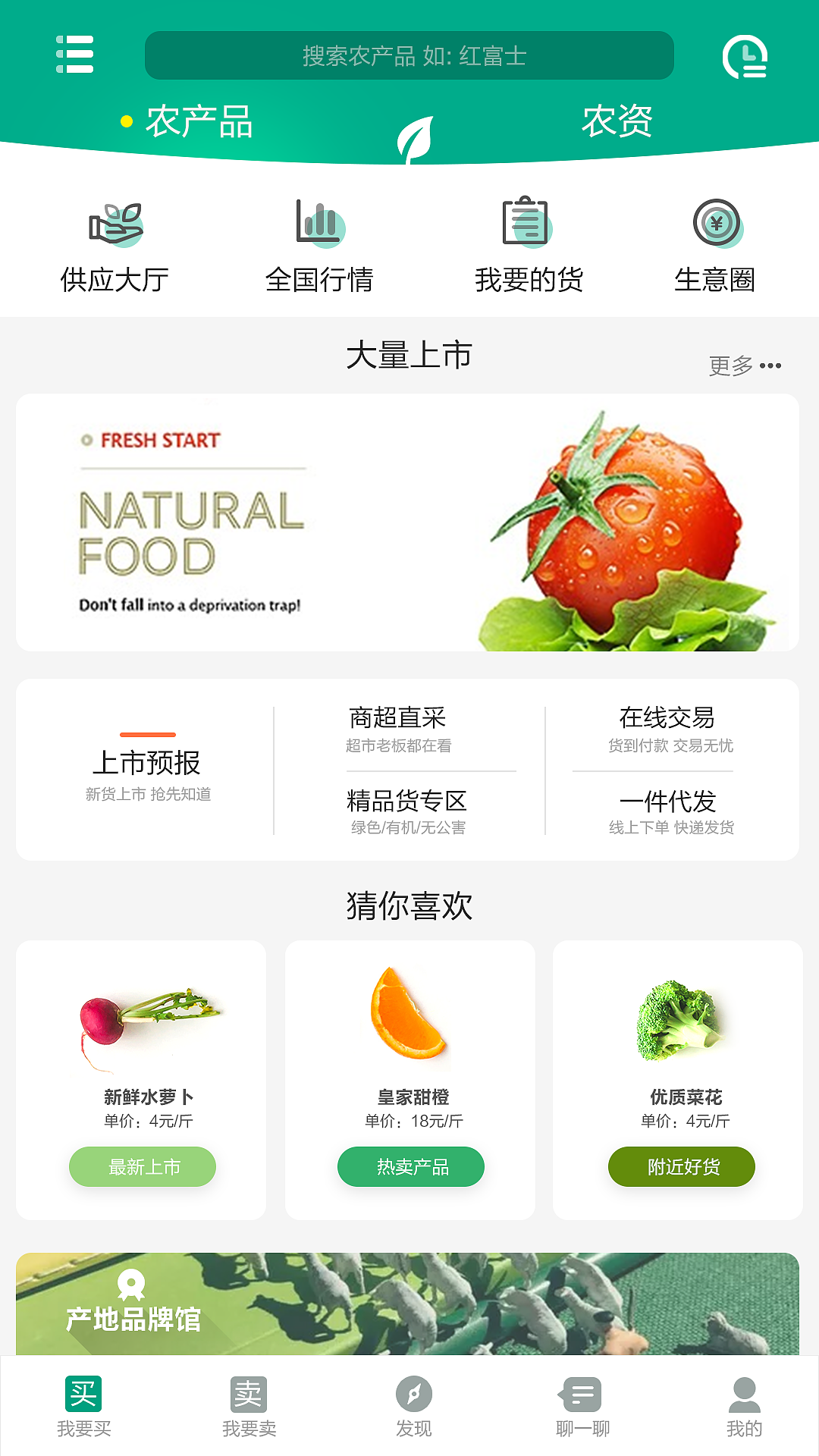Image resolution: width=819 pixels, height=1456 pixels.
Task: Click the 热卖产品 button on 皇家甜橙
Action: click(410, 1166)
